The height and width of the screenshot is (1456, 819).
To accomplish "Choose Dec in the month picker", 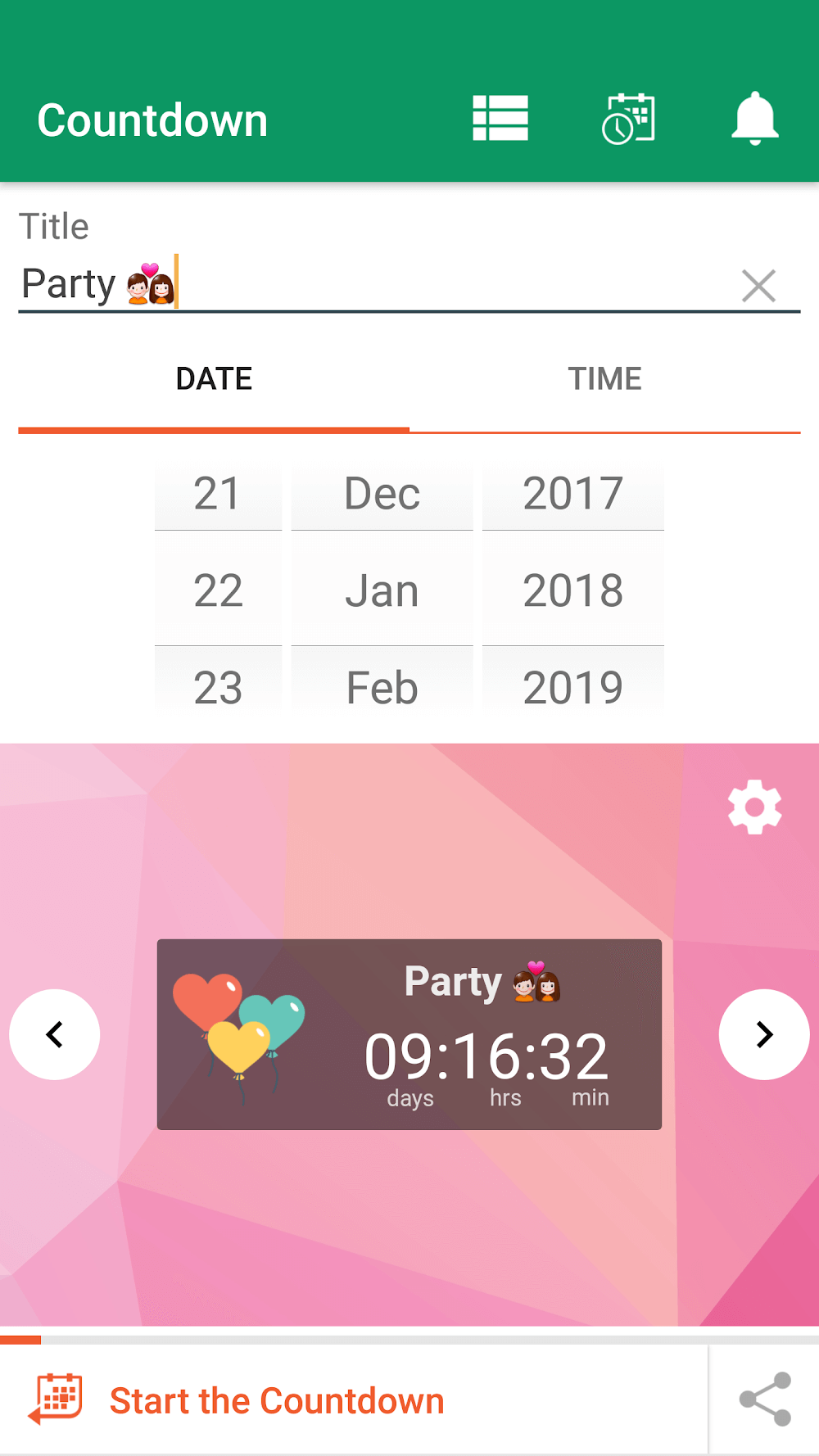I will point(382,494).
